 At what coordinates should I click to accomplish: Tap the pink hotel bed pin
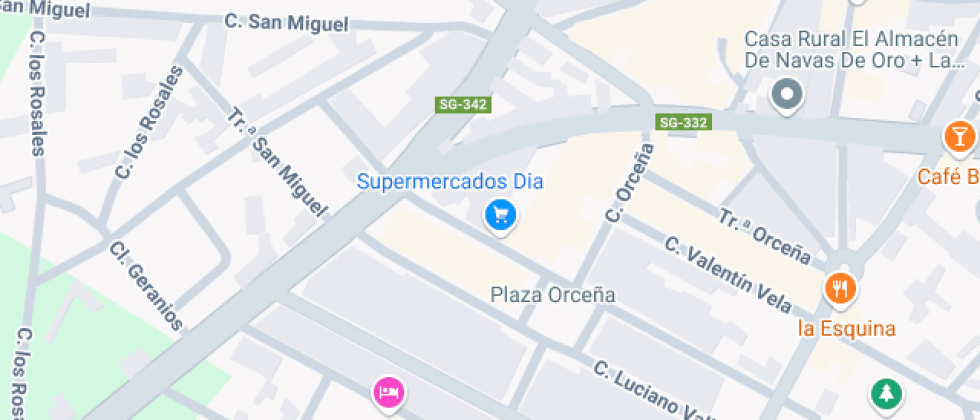point(389,393)
